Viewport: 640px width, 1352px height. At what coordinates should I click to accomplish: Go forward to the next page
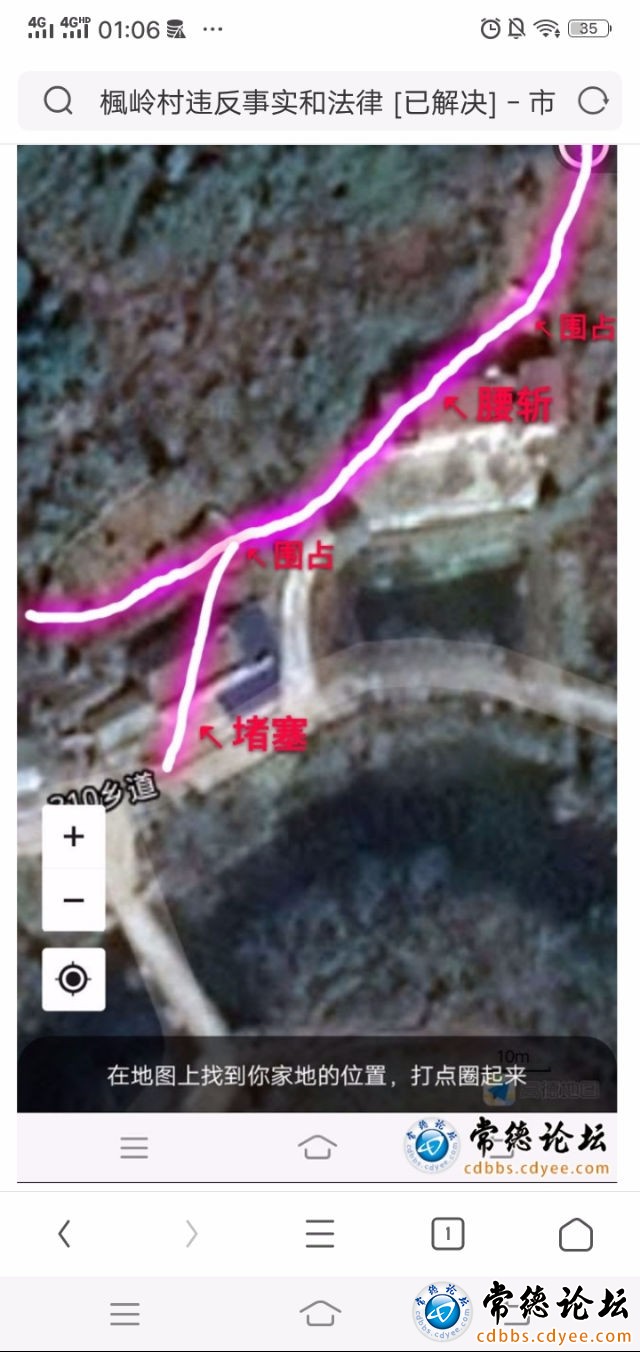(192, 1235)
